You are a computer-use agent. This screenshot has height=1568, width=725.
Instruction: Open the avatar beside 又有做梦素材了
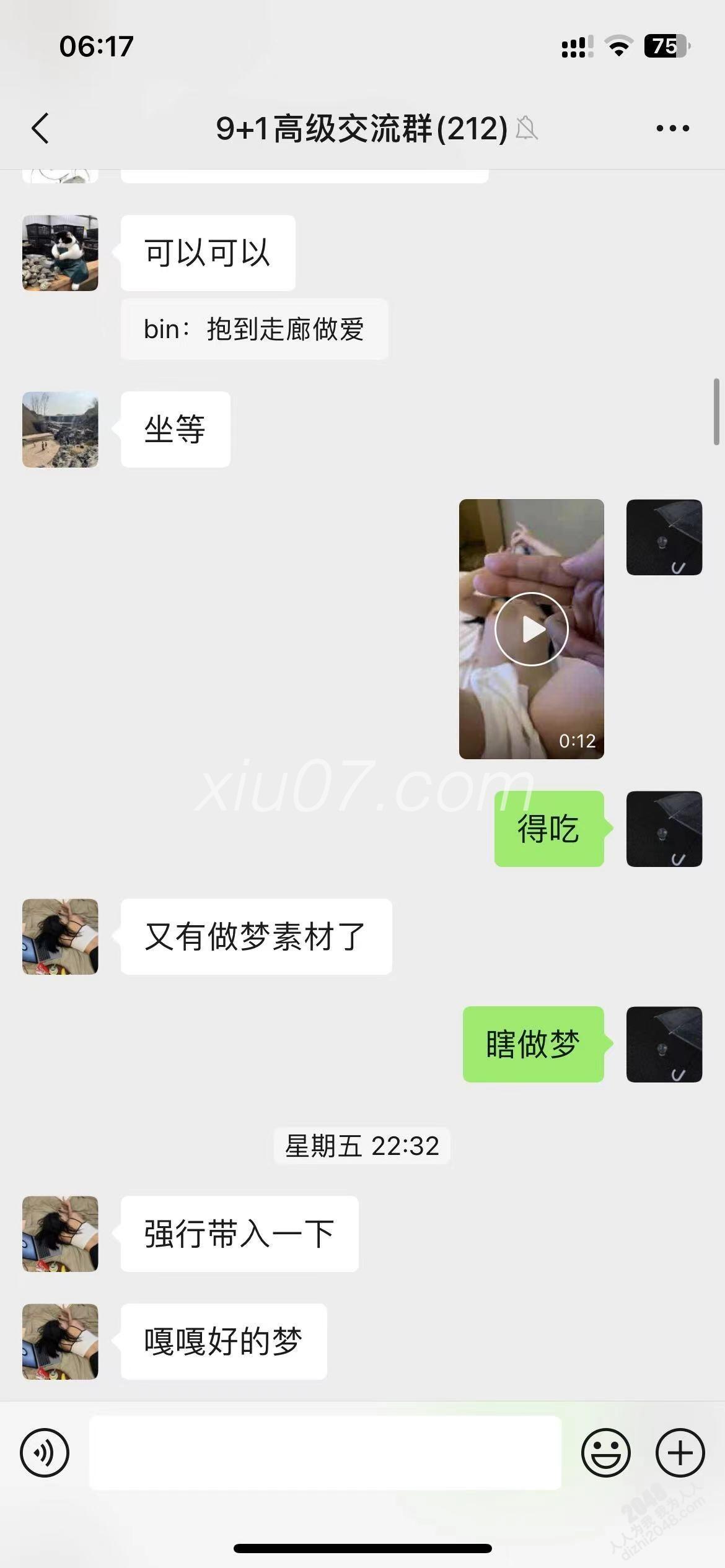tap(60, 936)
